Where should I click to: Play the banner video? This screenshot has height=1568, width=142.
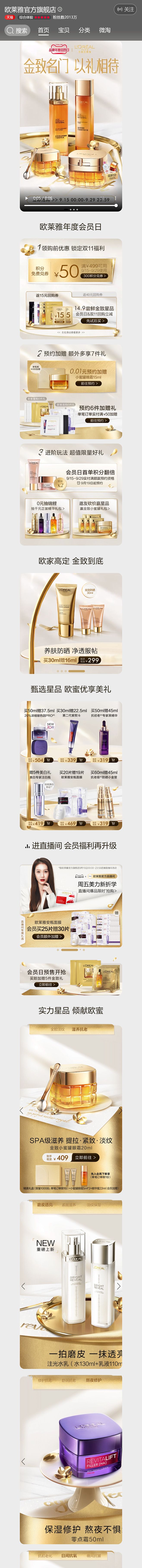point(26,198)
